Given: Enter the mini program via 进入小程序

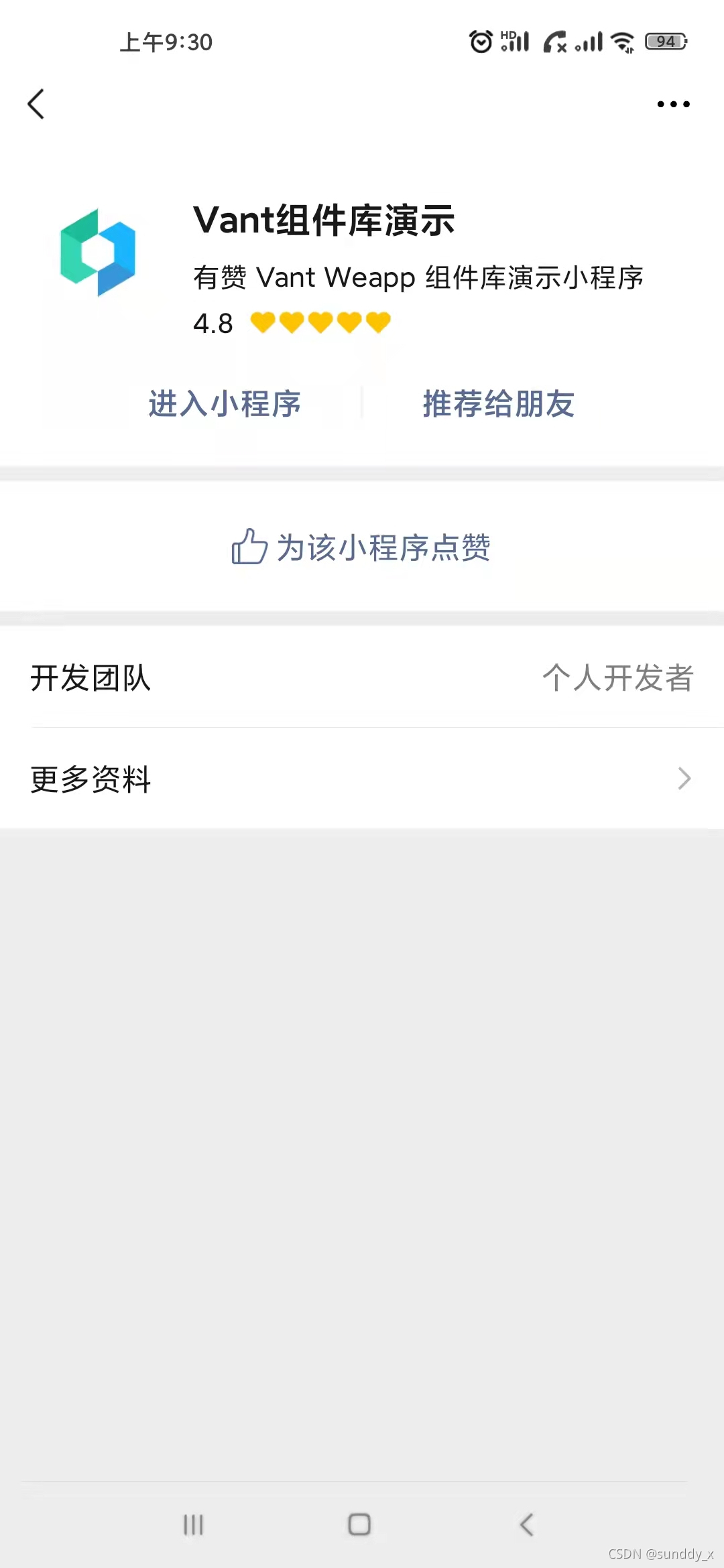Looking at the screenshot, I should (x=225, y=404).
